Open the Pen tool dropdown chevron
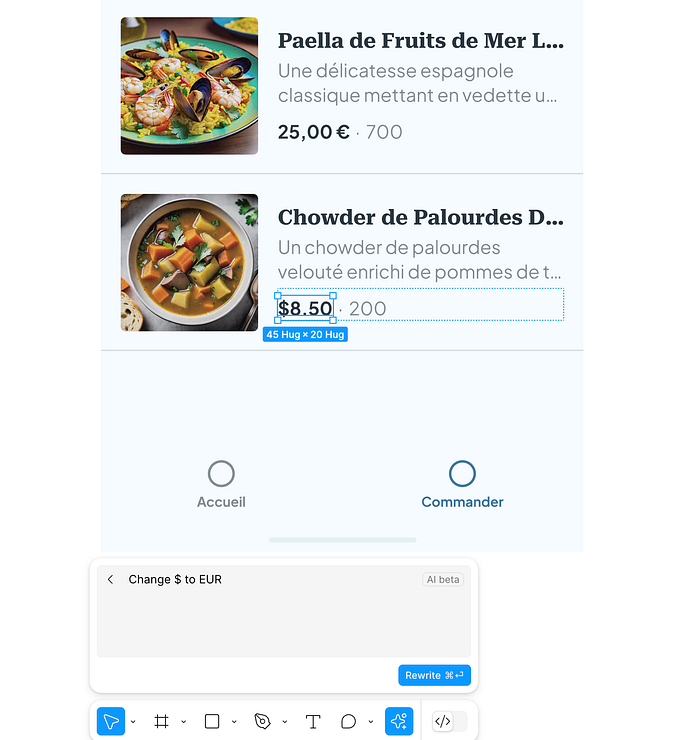This screenshot has height=740, width=700. coord(284,722)
